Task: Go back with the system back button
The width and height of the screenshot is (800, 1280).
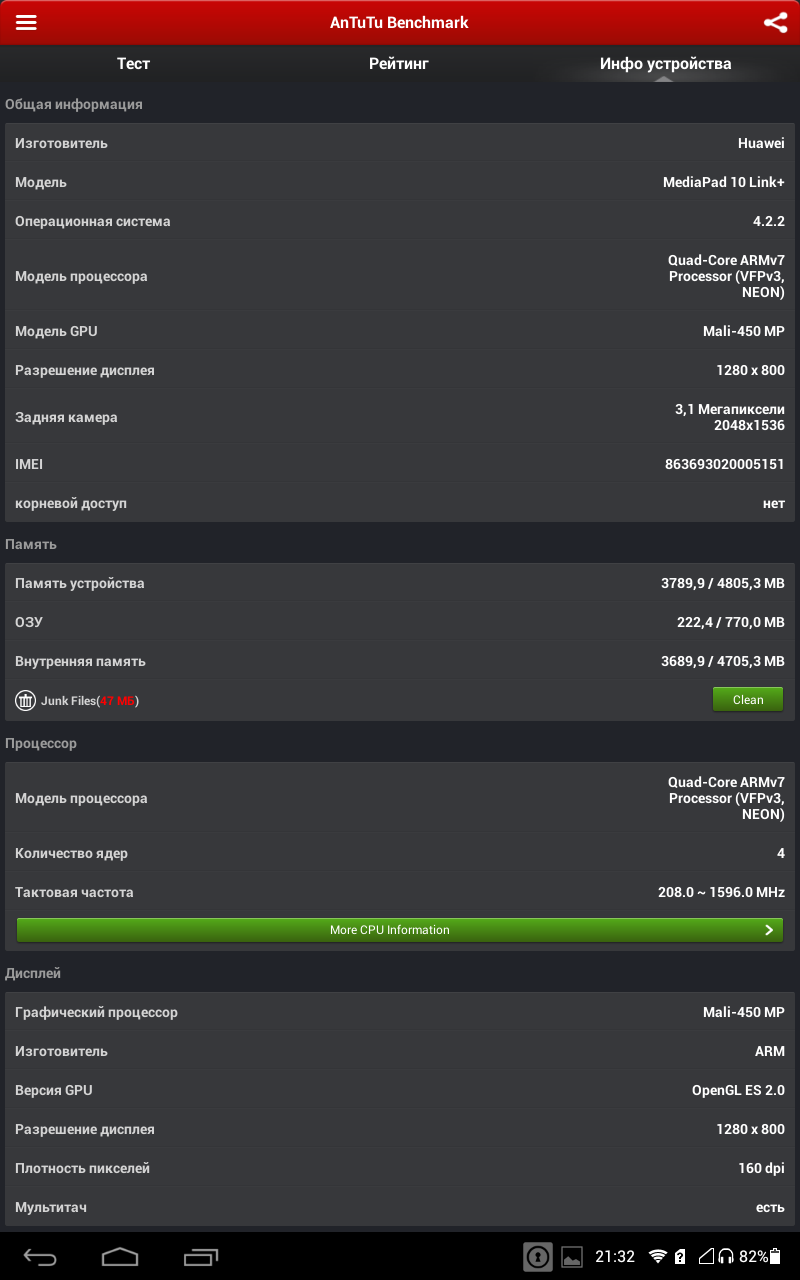Action: point(41,1256)
